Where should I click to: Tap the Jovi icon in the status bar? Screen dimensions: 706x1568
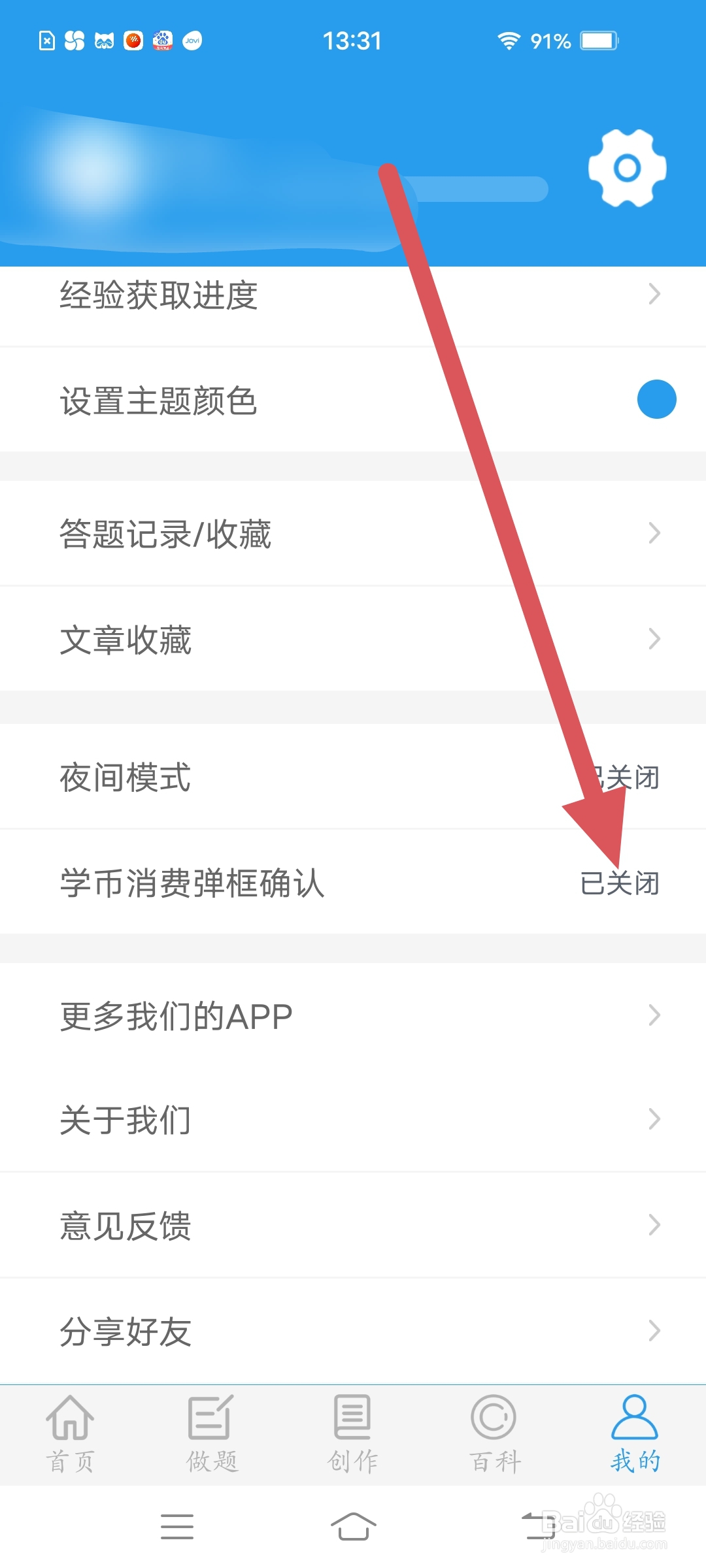tap(192, 41)
